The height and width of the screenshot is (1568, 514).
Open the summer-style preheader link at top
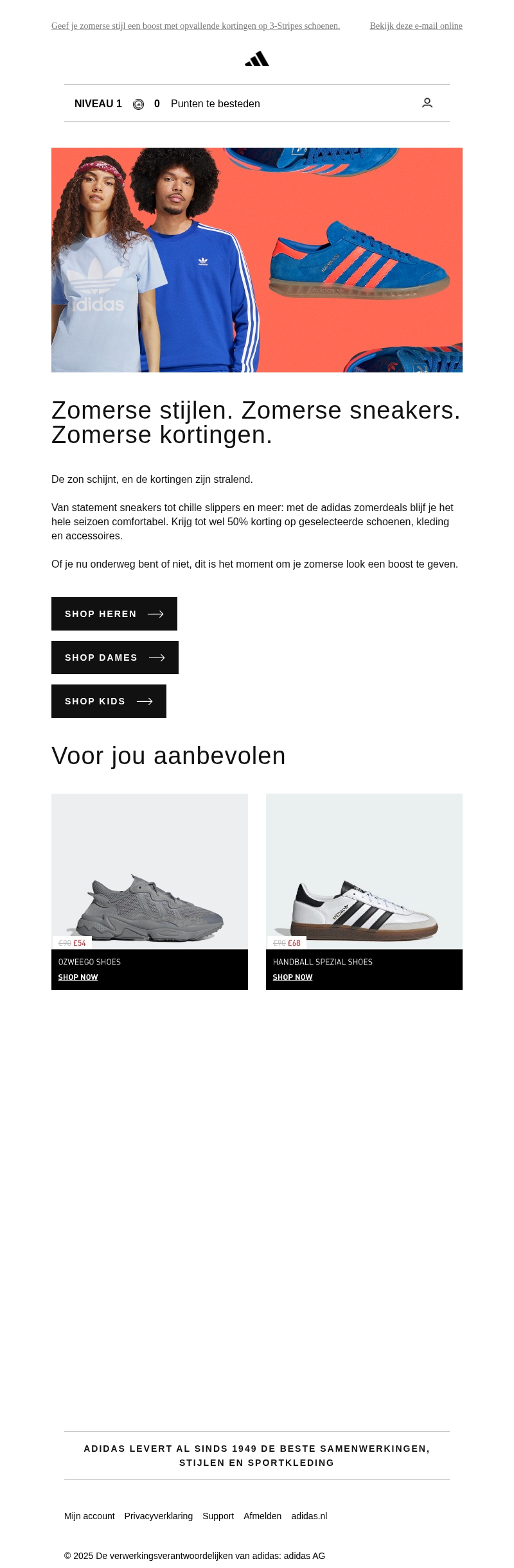click(x=195, y=26)
